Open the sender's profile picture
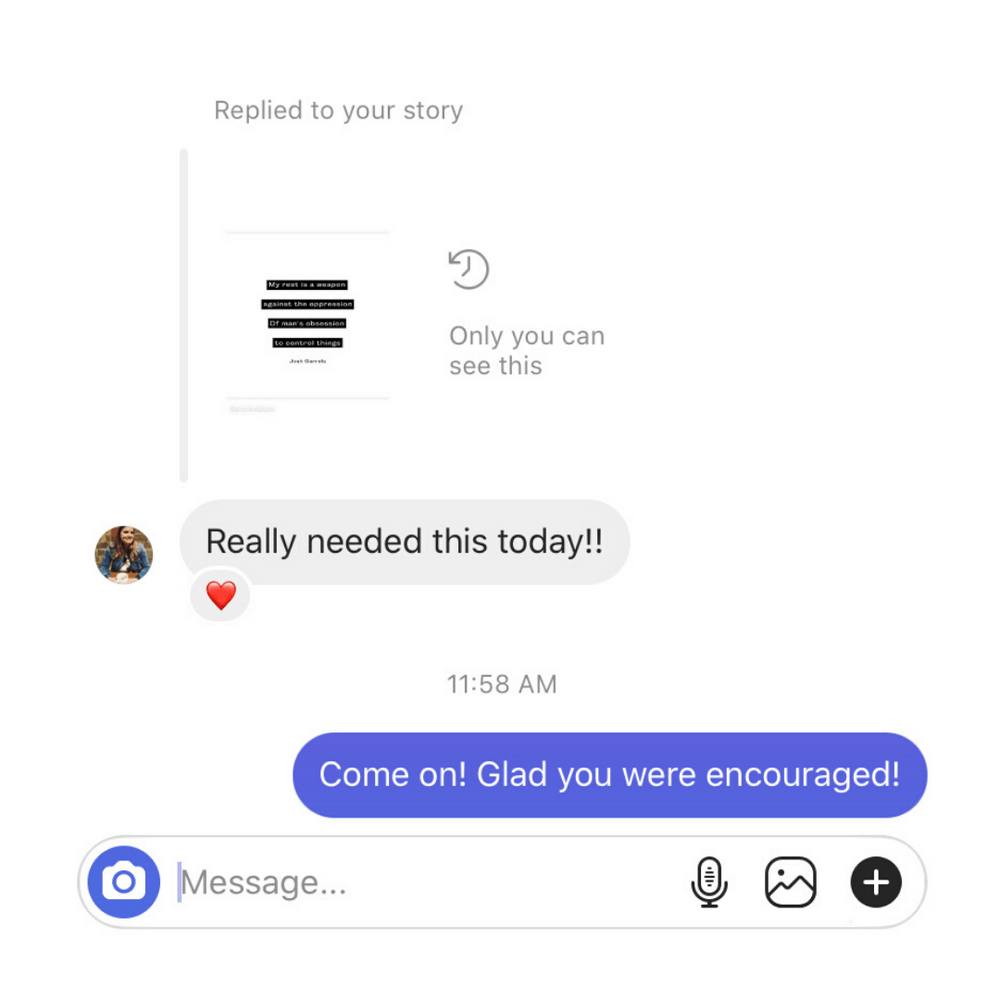The image size is (1000, 1000). click(124, 554)
